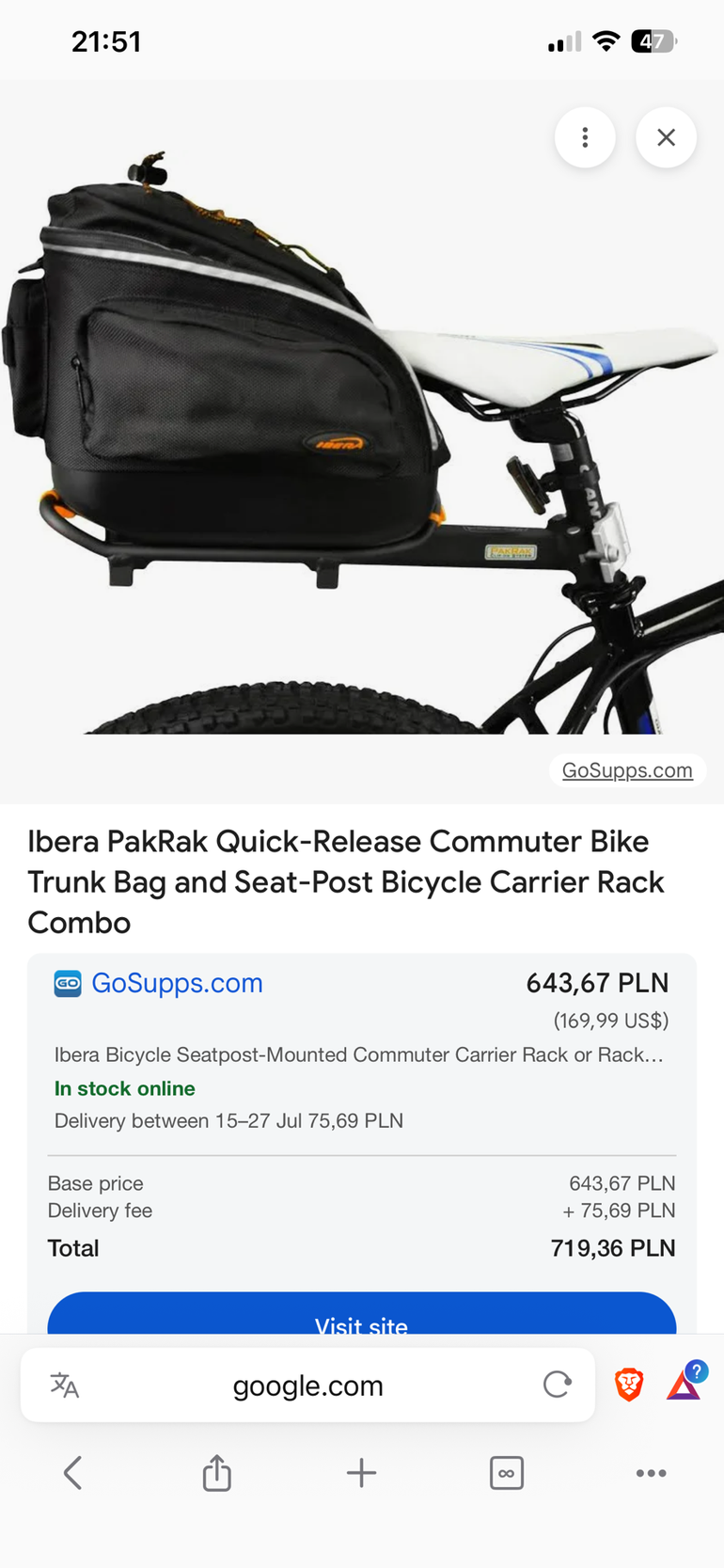Open the GoSupps.com seller link
The height and width of the screenshot is (1568, 724).
click(x=177, y=983)
